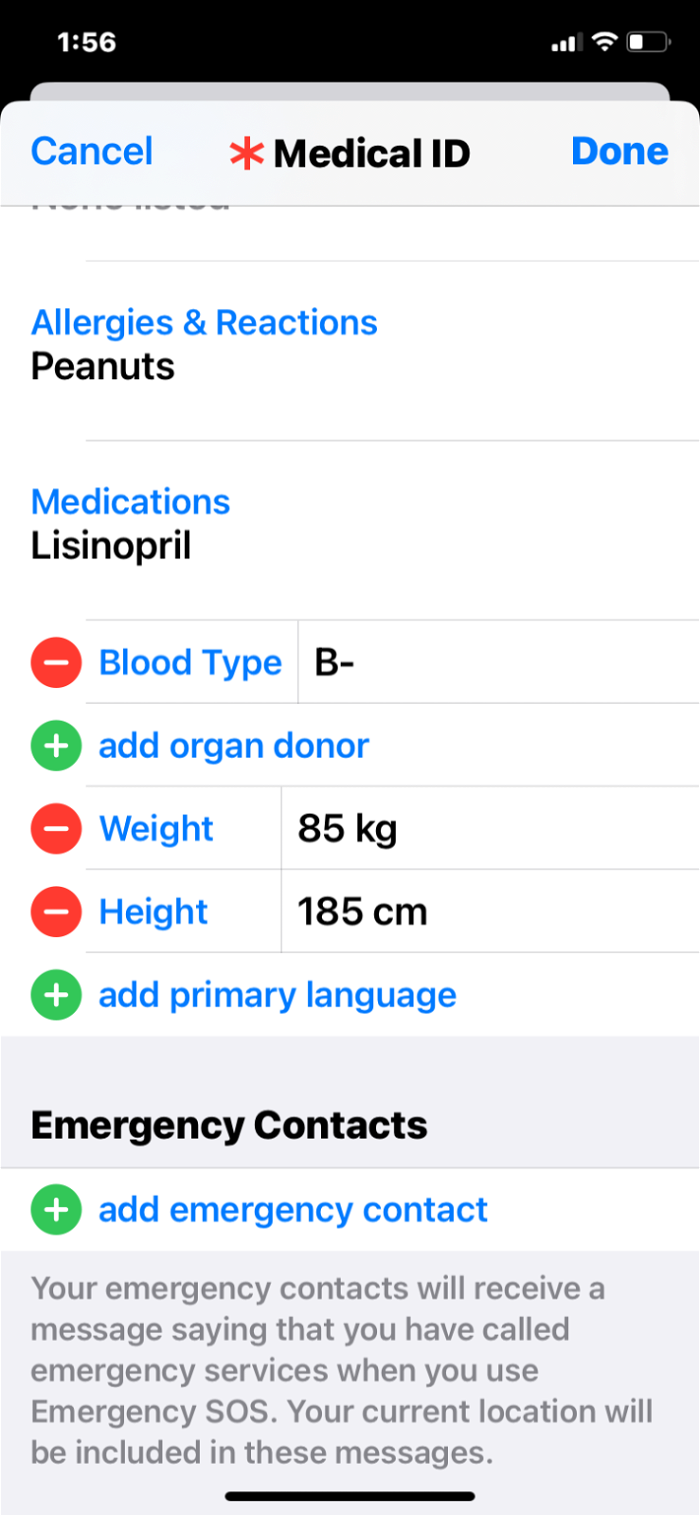Remove the Blood Type entry
The height and width of the screenshot is (1516, 700).
point(56,663)
